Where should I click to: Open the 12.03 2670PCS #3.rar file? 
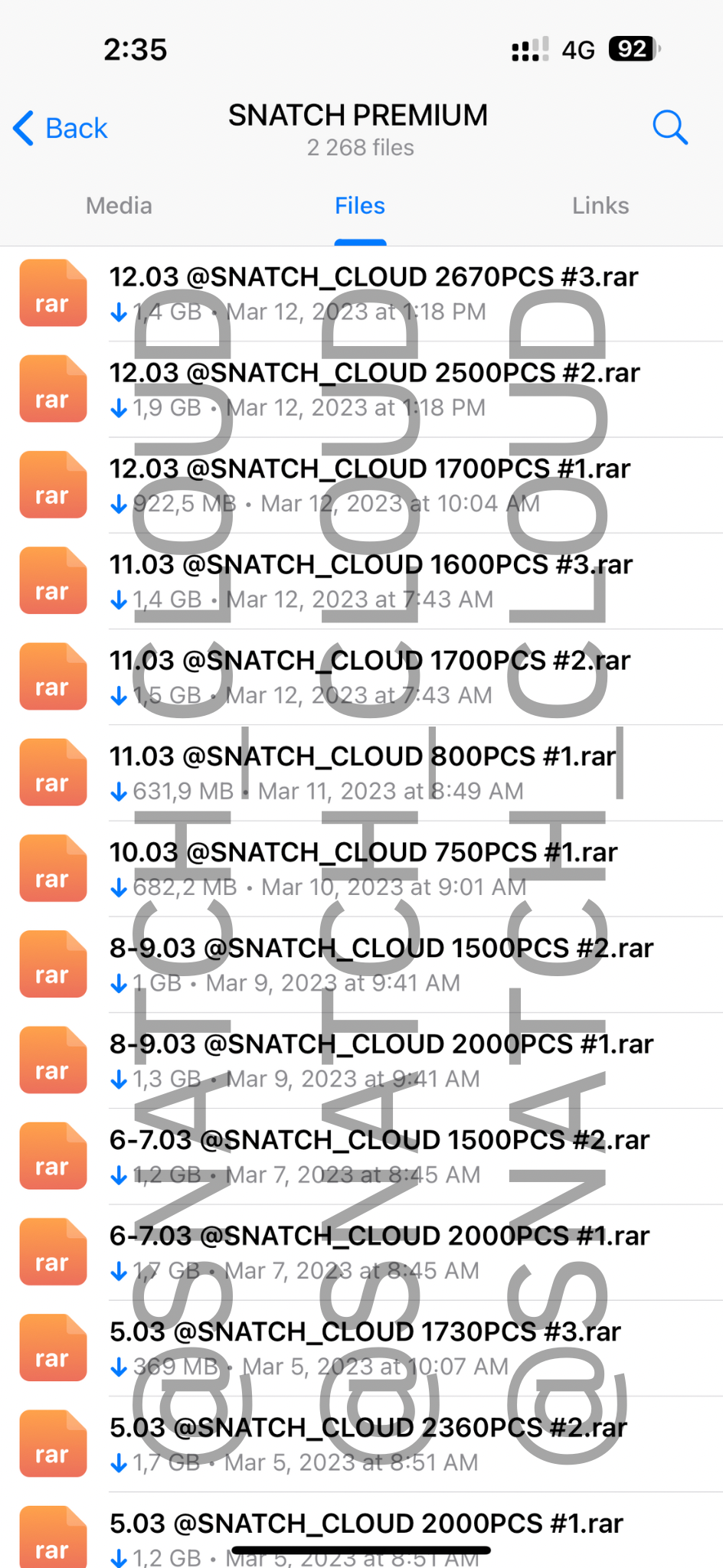point(361,294)
